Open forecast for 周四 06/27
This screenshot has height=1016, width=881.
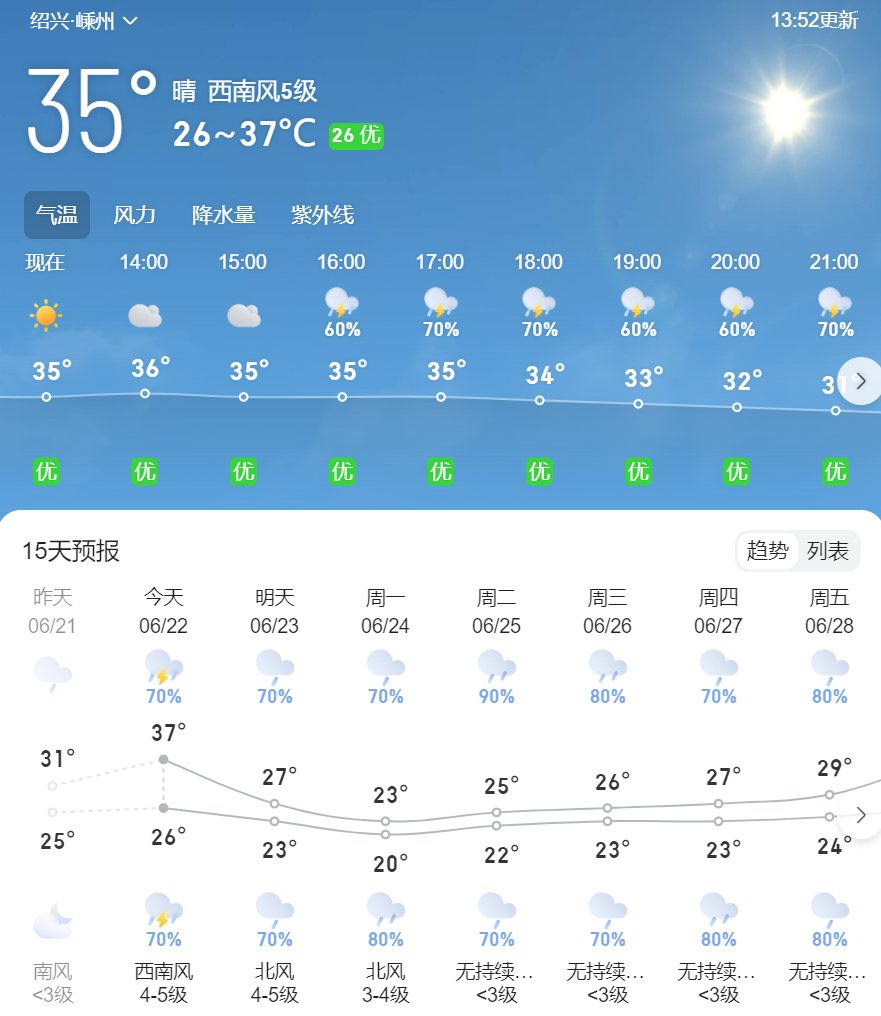point(718,611)
